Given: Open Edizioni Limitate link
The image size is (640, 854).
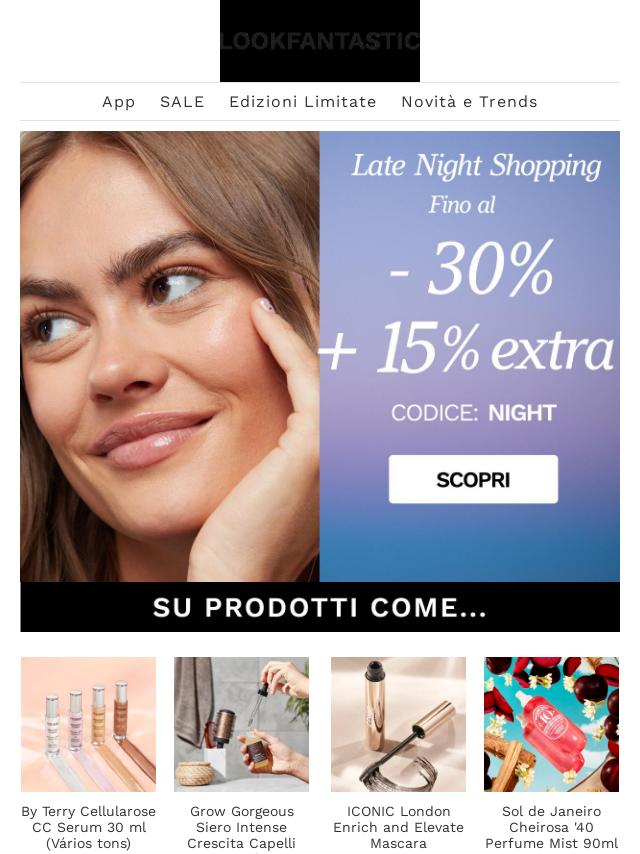Looking at the screenshot, I should tap(302, 102).
